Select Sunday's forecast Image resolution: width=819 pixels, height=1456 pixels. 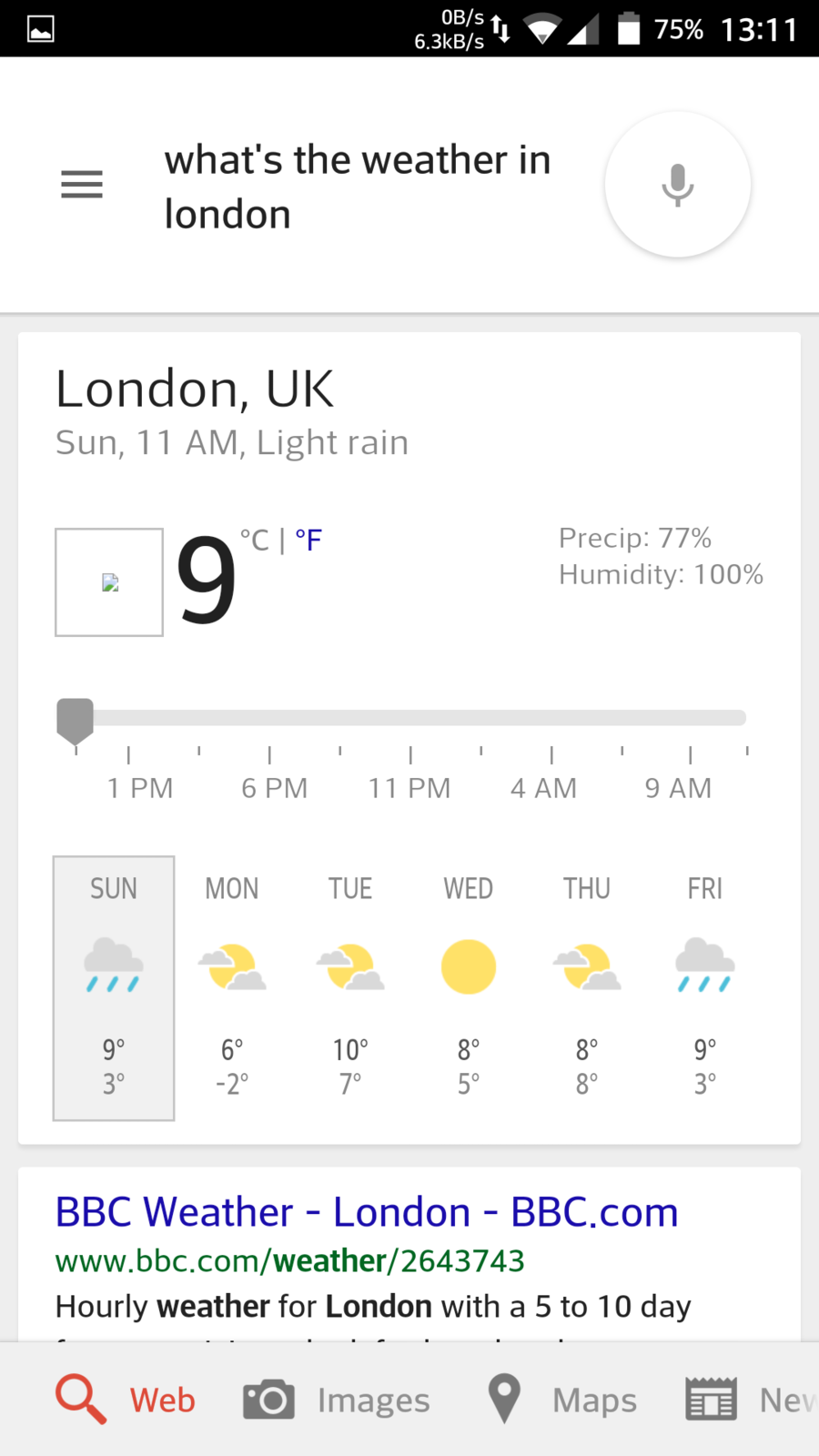[114, 987]
